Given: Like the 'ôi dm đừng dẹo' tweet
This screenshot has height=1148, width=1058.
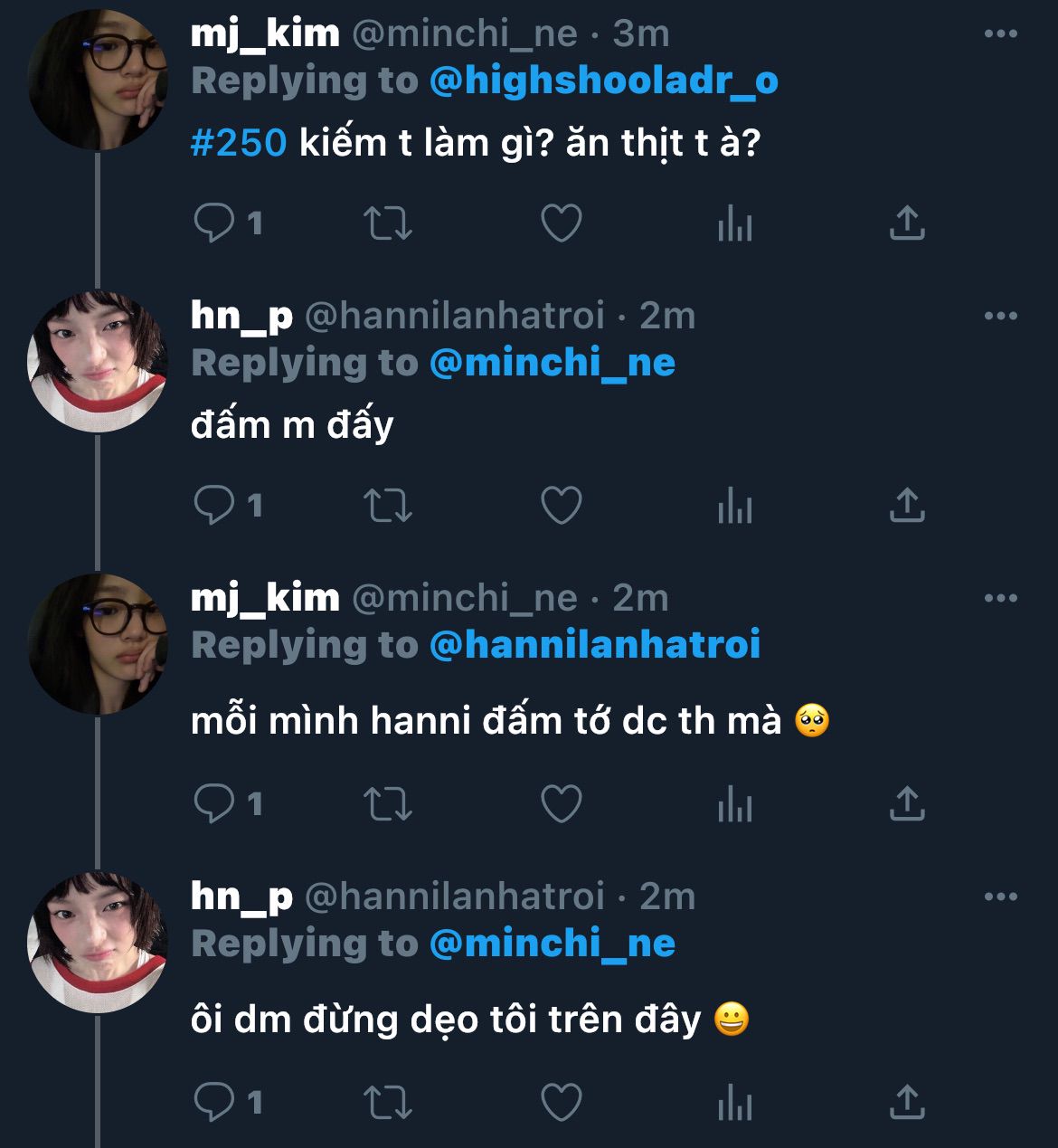Looking at the screenshot, I should click(x=561, y=1102).
